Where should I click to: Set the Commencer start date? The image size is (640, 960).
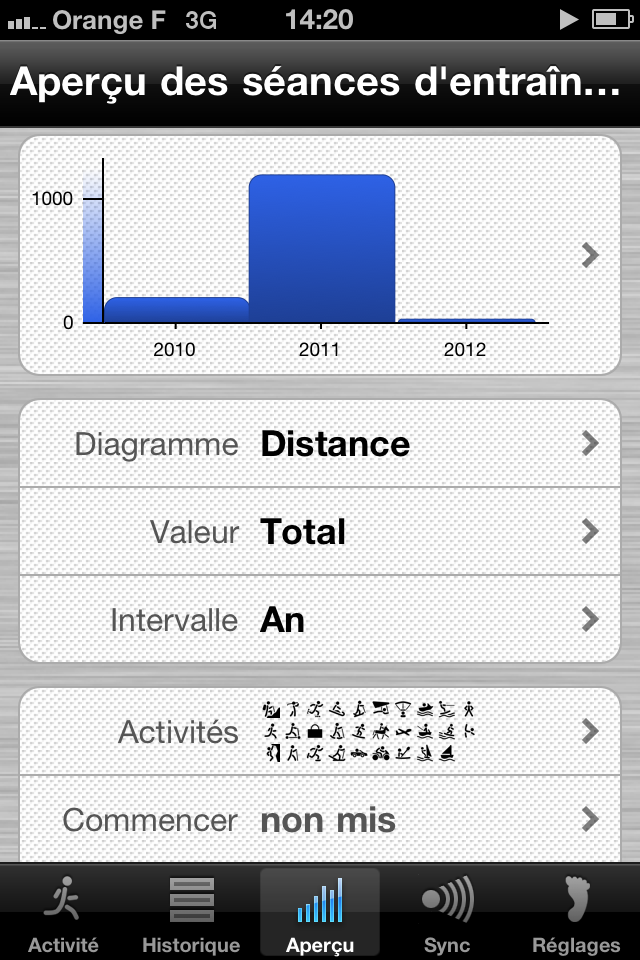pos(320,821)
